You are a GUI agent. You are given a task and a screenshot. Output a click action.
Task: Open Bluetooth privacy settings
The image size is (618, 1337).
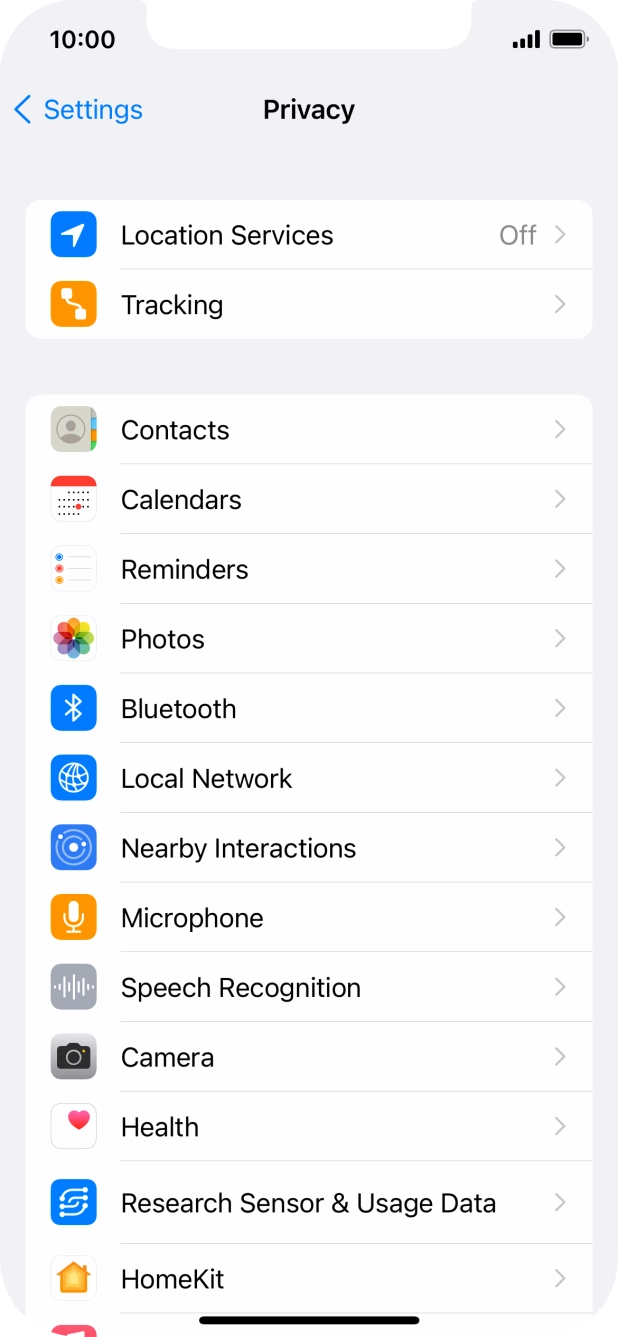point(308,709)
